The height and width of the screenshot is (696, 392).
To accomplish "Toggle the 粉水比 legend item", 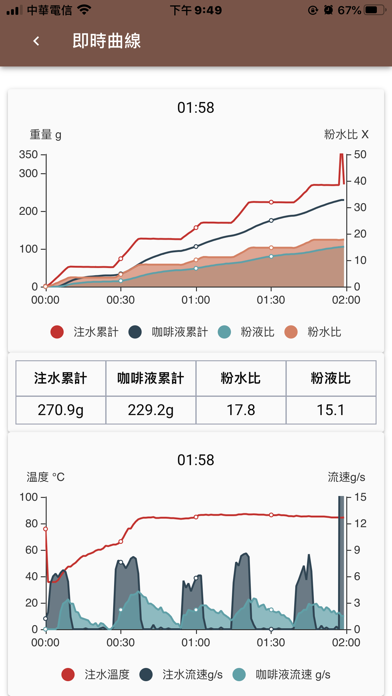I will pyautogui.click(x=313, y=332).
